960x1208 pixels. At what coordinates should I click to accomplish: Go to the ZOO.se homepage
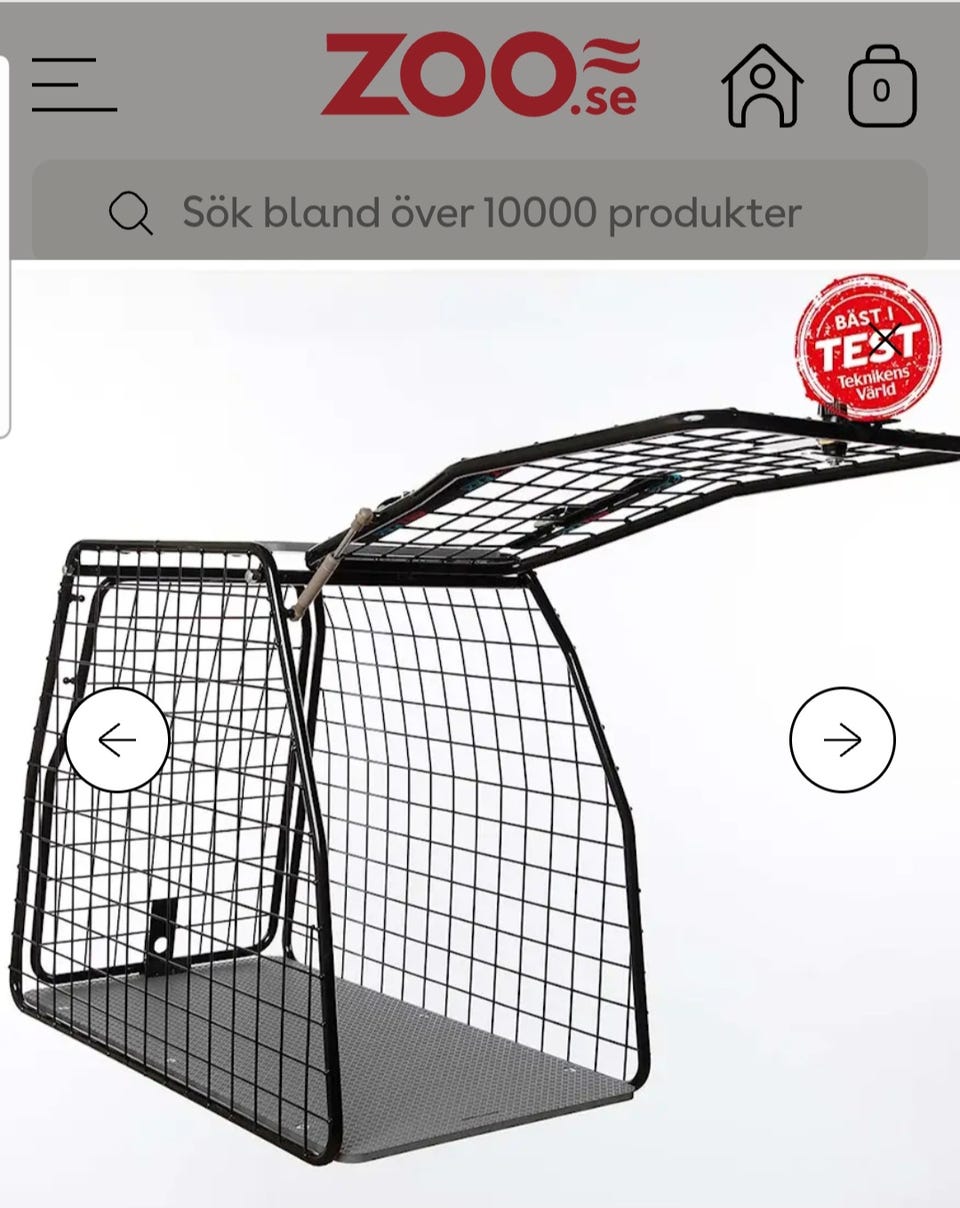(x=479, y=77)
